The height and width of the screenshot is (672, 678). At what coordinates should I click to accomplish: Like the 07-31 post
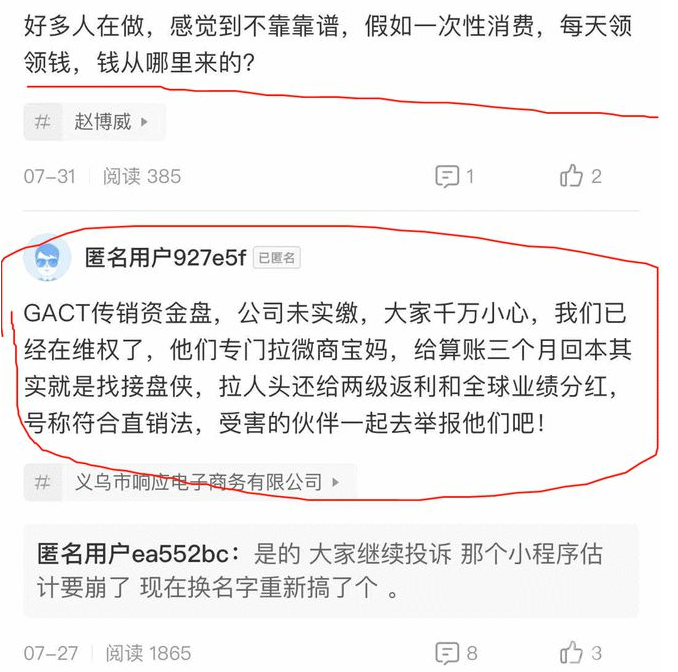tap(580, 177)
